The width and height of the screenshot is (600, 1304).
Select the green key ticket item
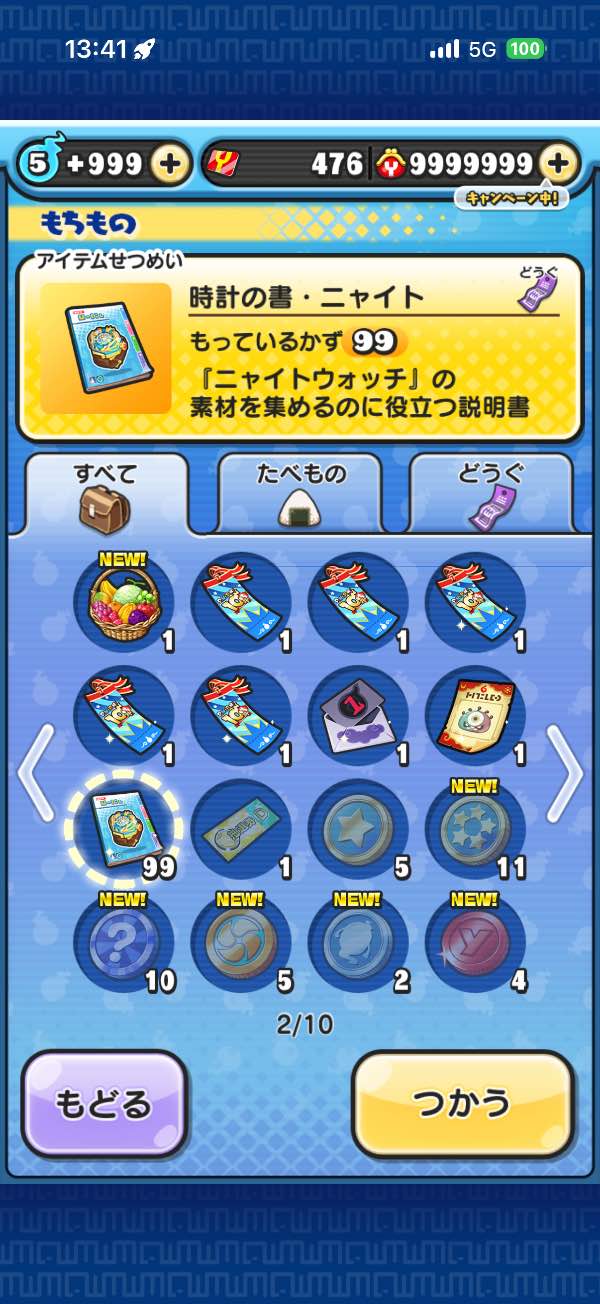[241, 830]
